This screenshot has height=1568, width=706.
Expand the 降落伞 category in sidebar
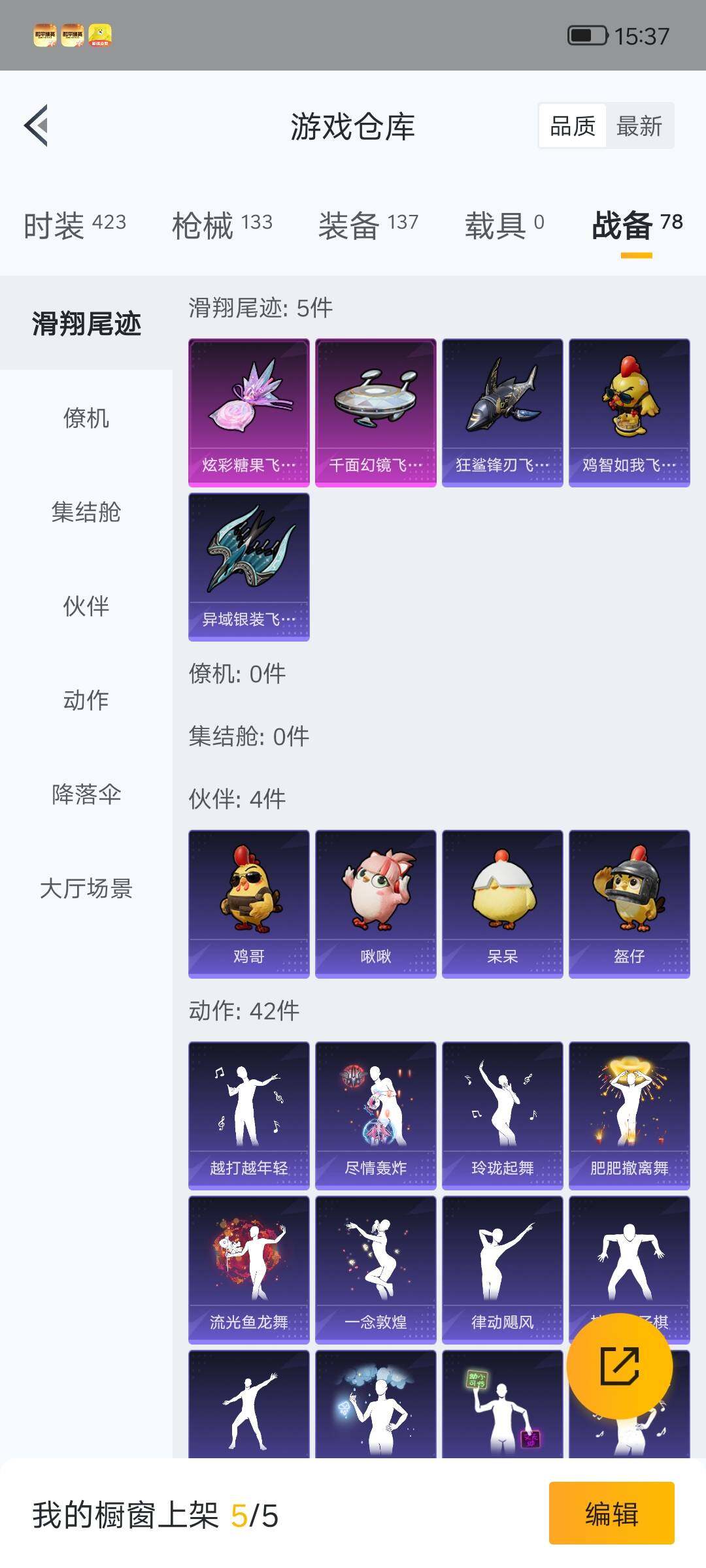86,795
